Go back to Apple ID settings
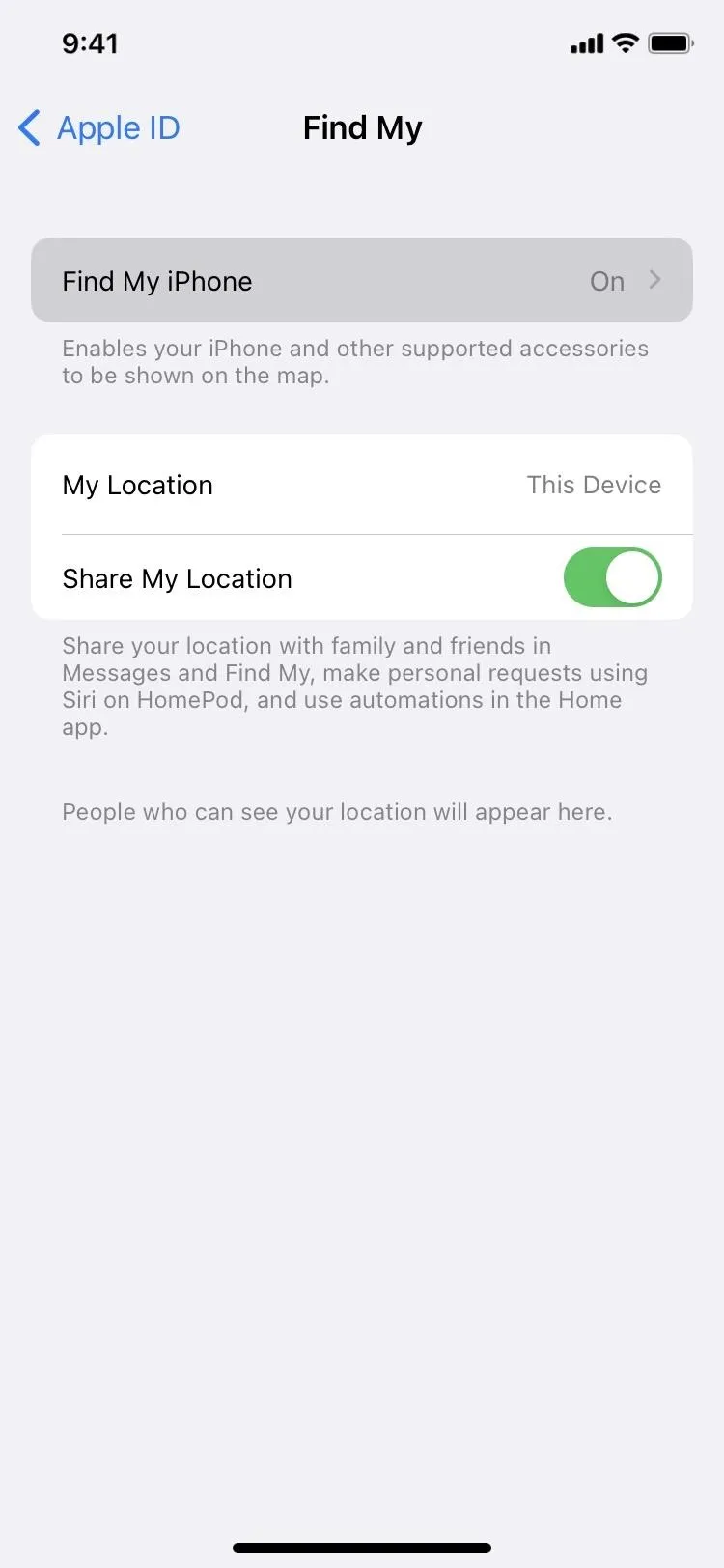The height and width of the screenshot is (1568, 724). [99, 127]
